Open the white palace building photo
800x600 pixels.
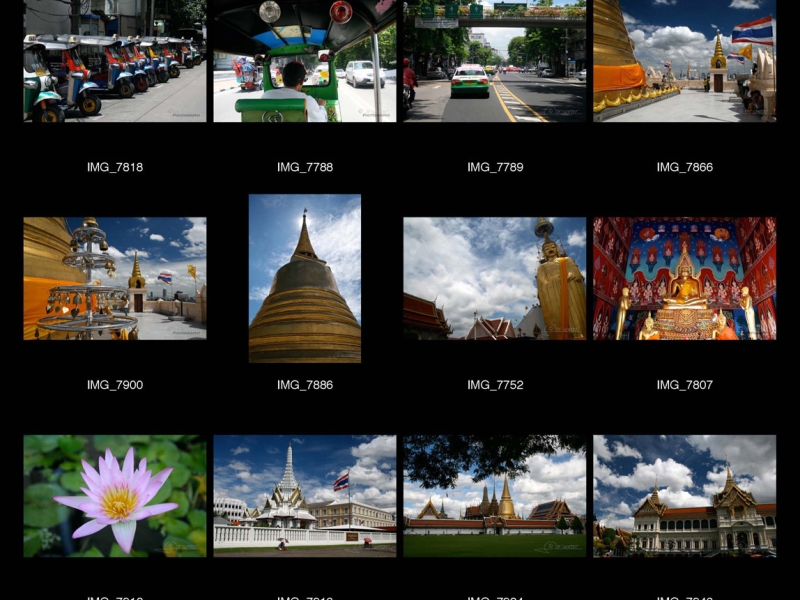coord(685,496)
